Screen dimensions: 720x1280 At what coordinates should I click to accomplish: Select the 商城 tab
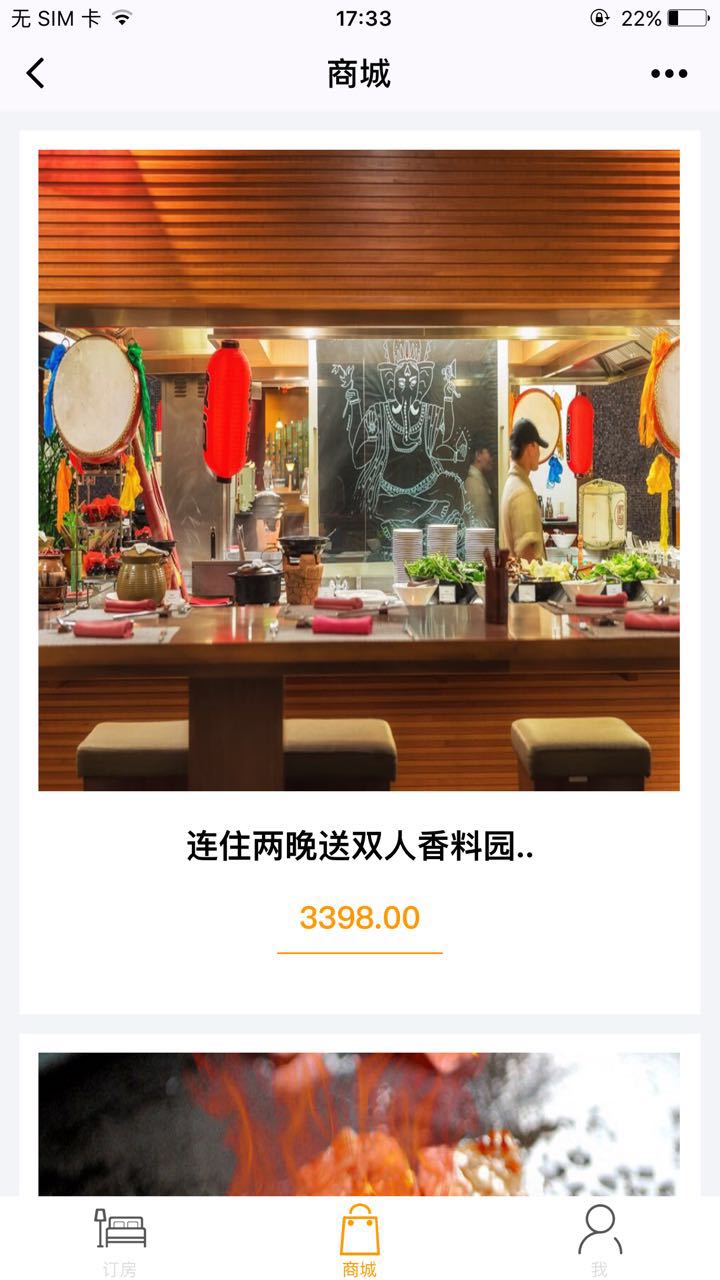click(x=359, y=1240)
